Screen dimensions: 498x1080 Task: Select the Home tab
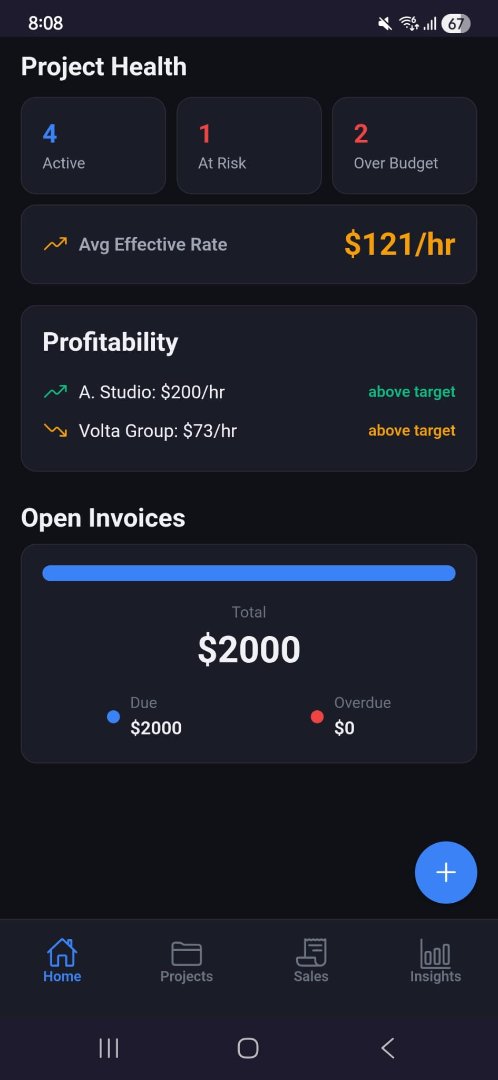[62, 962]
